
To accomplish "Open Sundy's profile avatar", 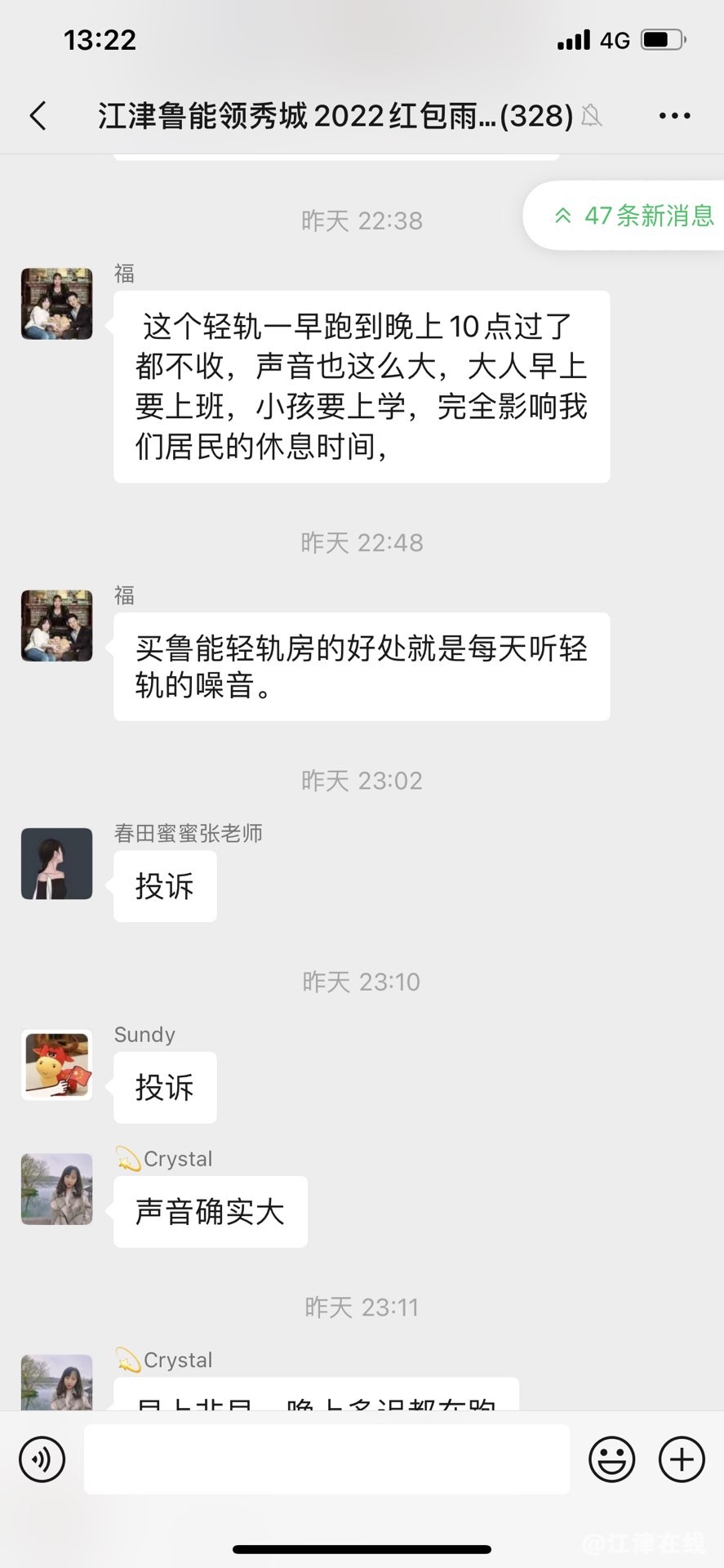I will click(x=56, y=1065).
